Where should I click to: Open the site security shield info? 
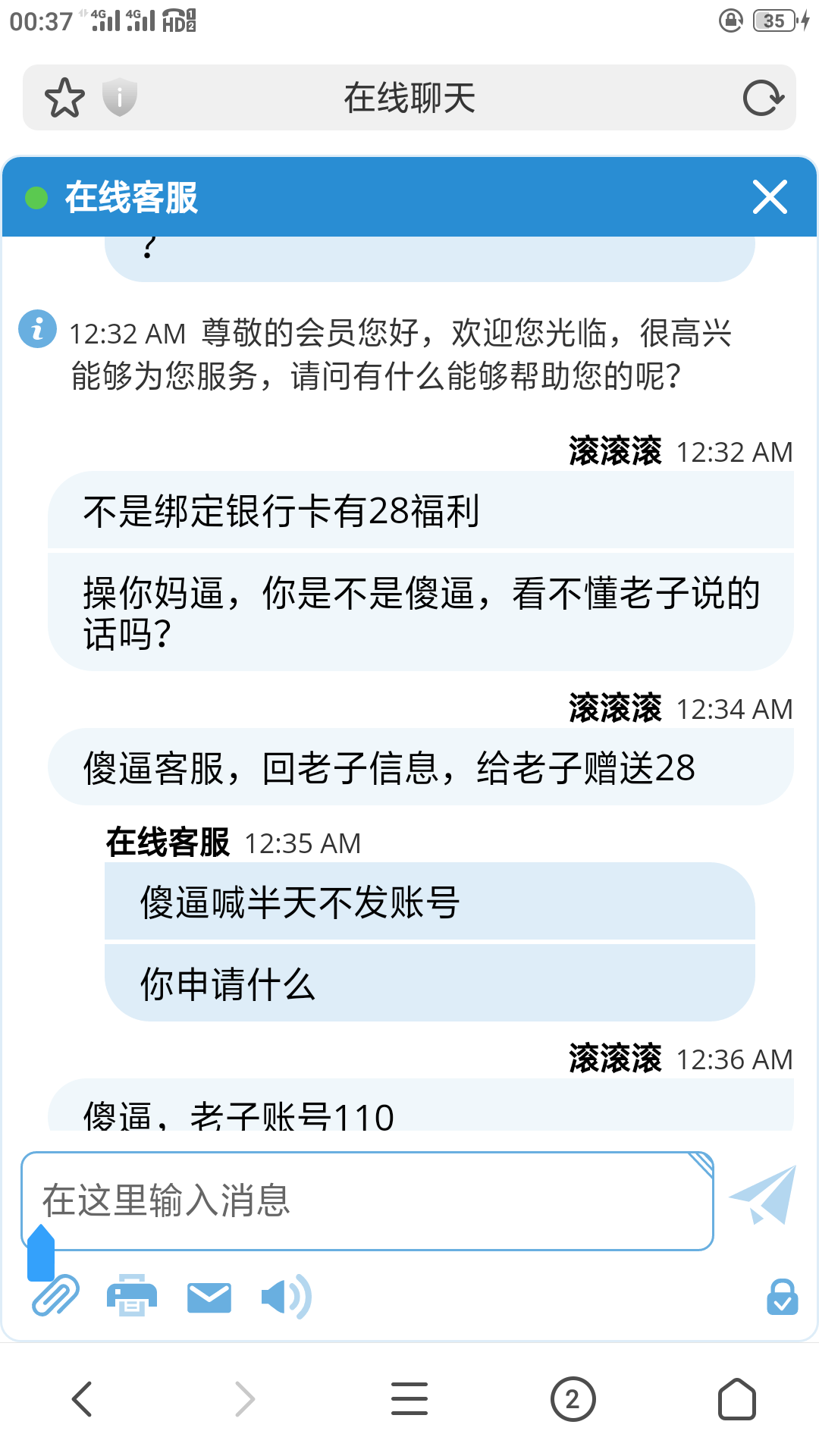click(x=119, y=97)
